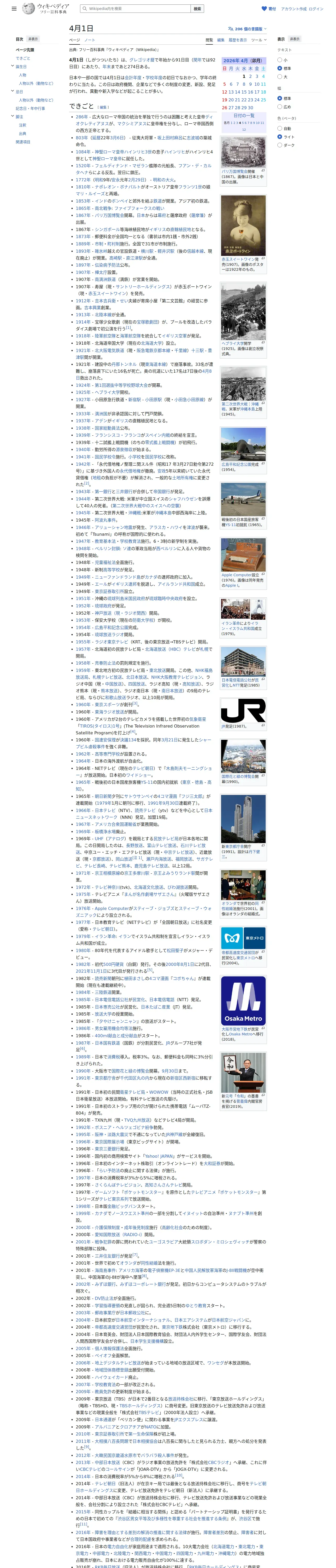Open アカウント作成 to create account
The width and height of the screenshot is (336, 1568).
coord(293,9)
